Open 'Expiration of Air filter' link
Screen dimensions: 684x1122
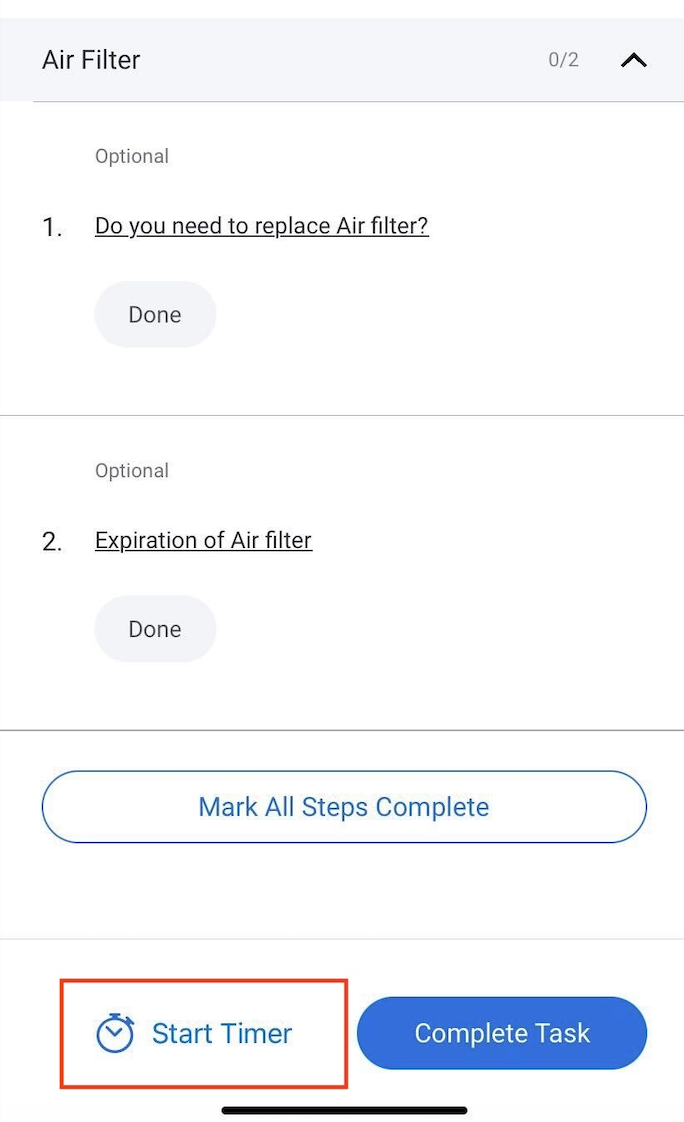pyautogui.click(x=203, y=540)
